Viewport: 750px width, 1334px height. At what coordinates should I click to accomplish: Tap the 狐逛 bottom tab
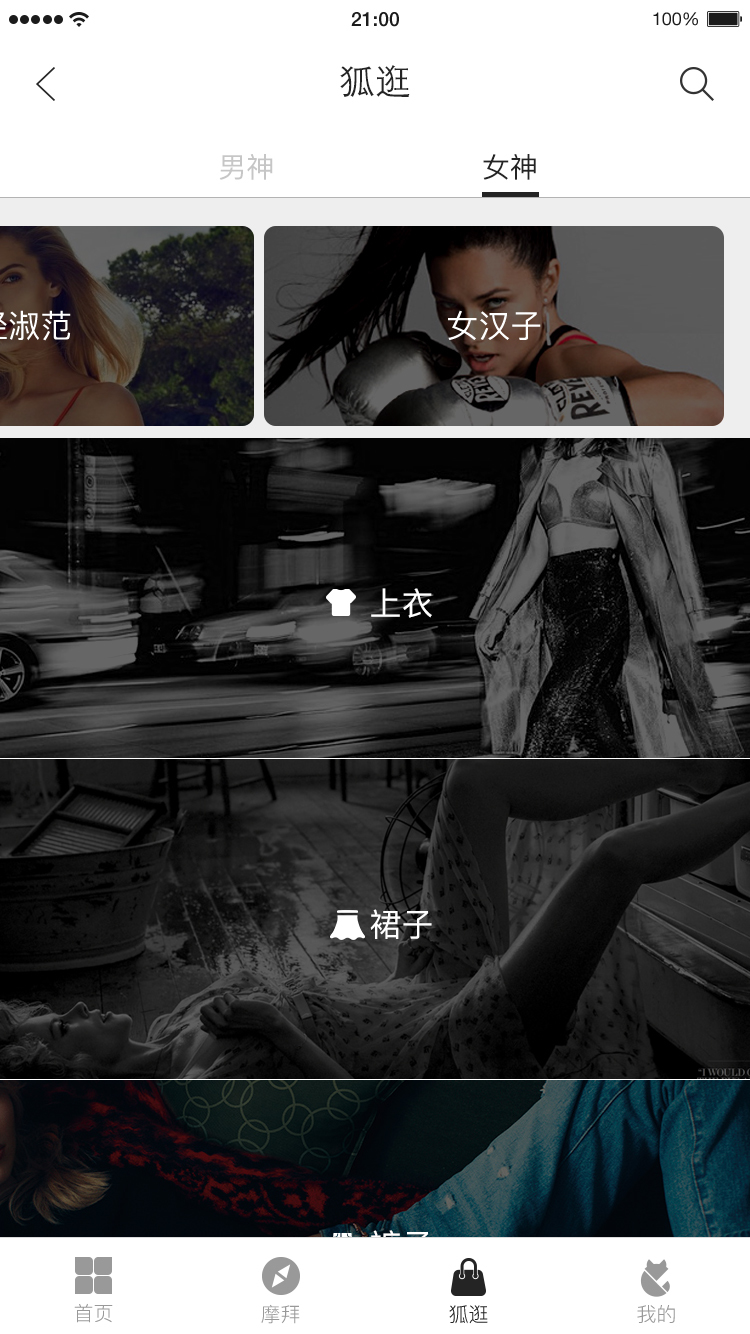point(468,1289)
